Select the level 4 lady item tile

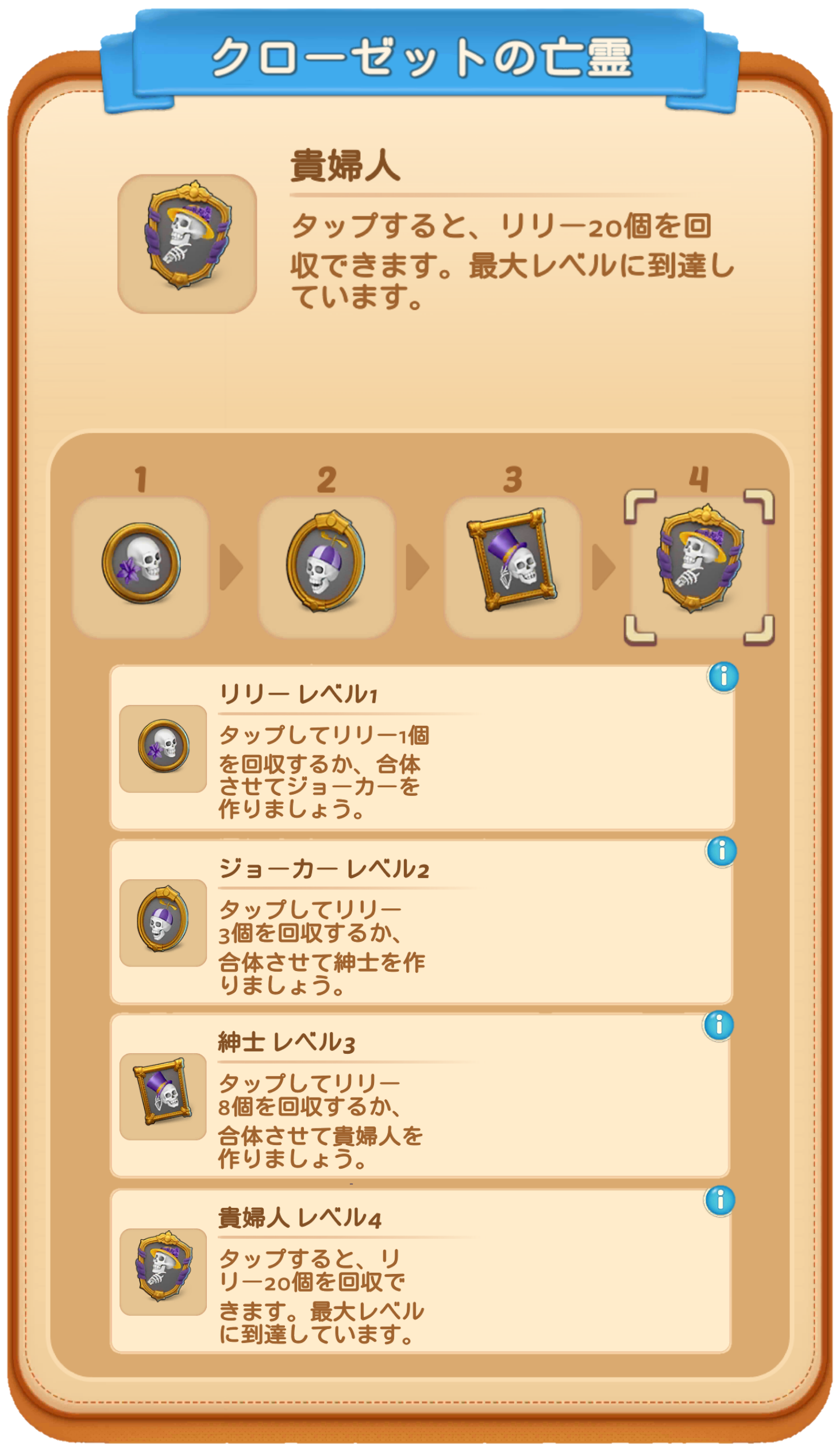[699, 567]
